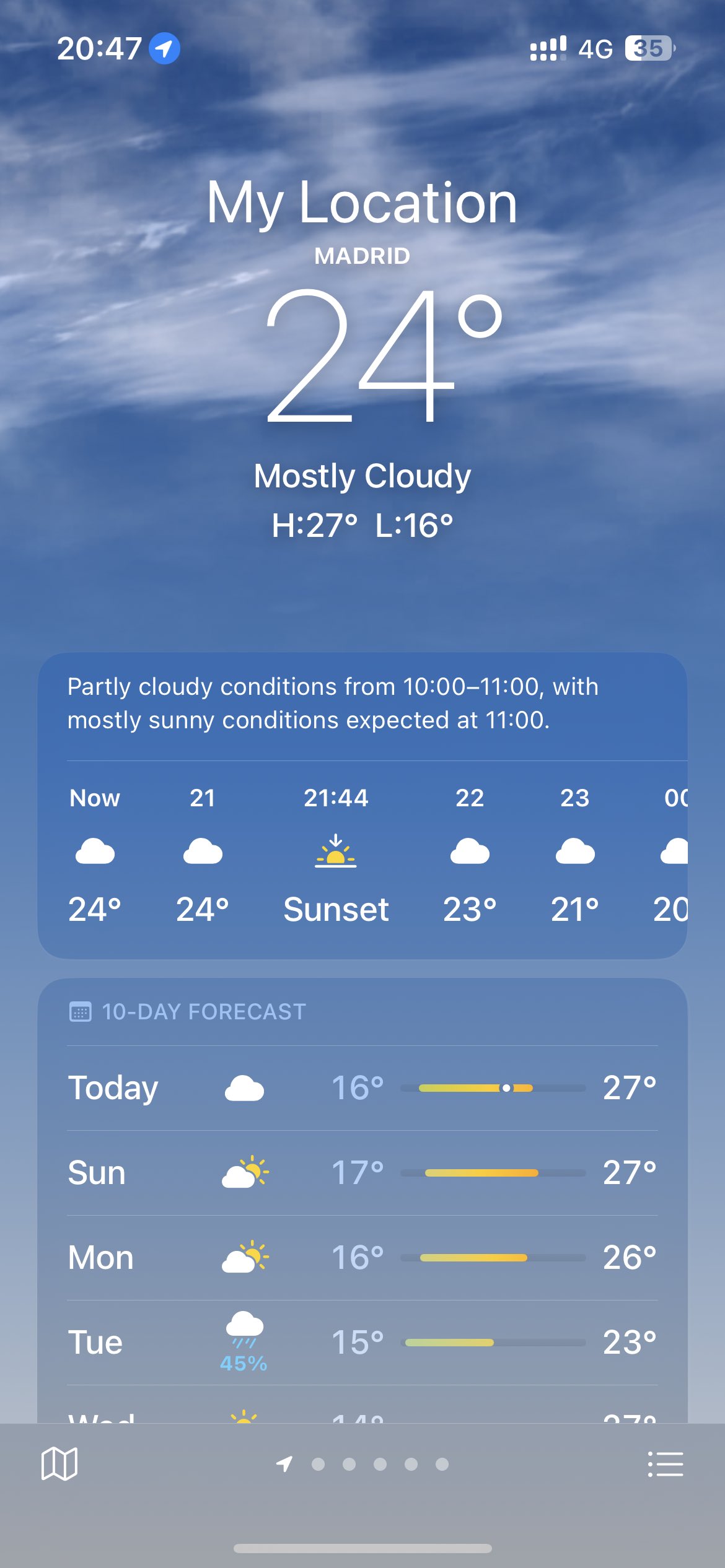Open the weather map
Viewport: 725px width, 1568px height.
[59, 1464]
